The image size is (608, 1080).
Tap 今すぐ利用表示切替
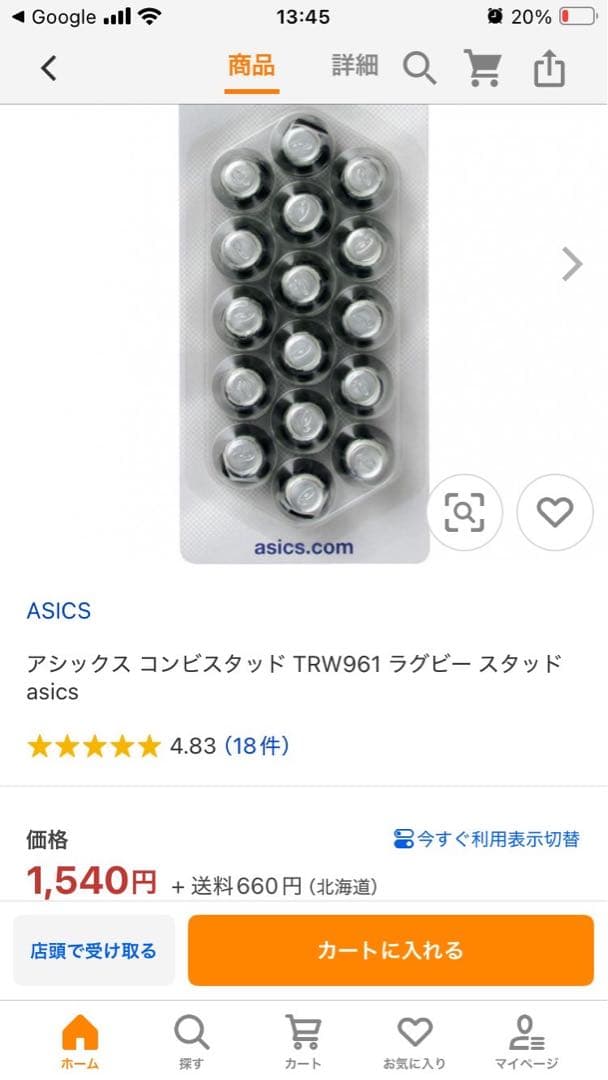tap(486, 839)
